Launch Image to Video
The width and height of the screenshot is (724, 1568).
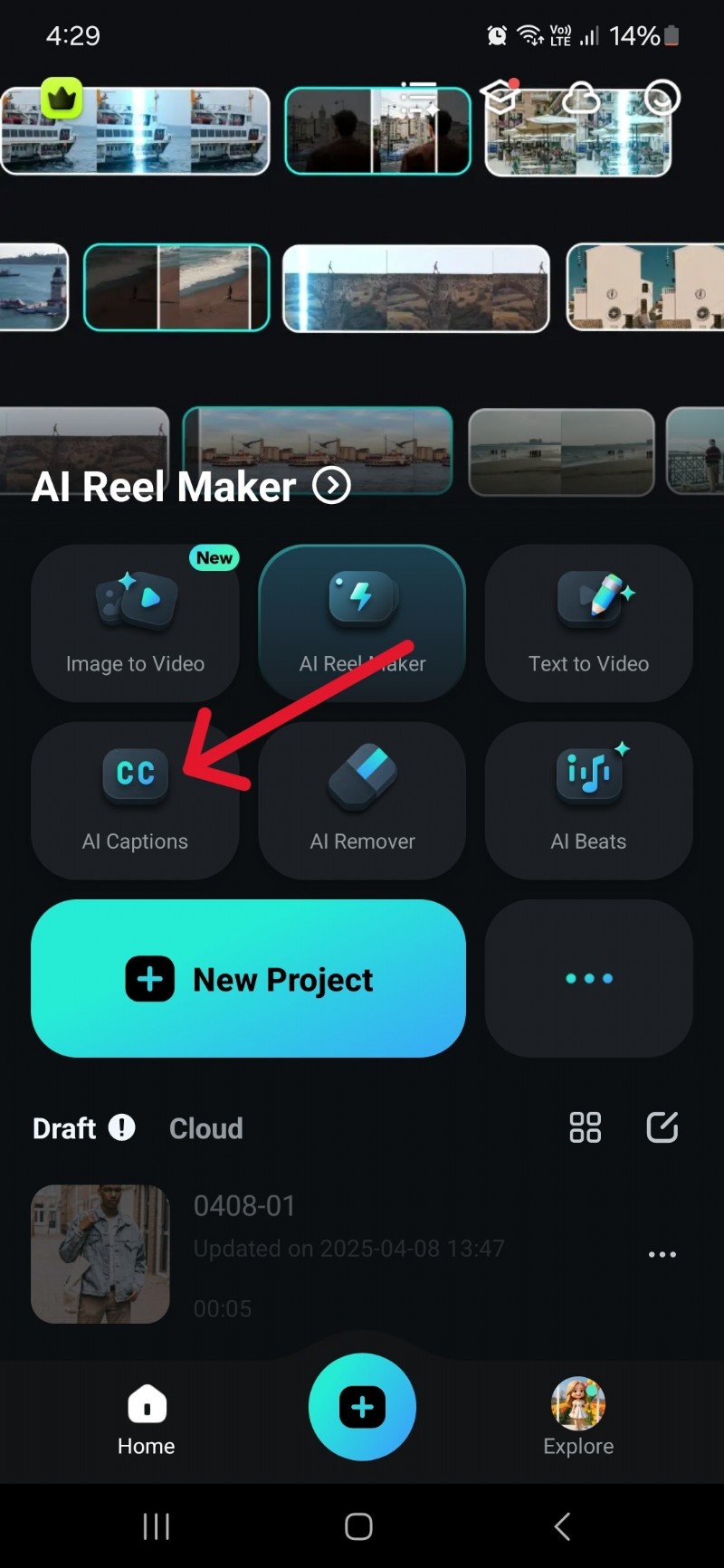[x=136, y=624]
